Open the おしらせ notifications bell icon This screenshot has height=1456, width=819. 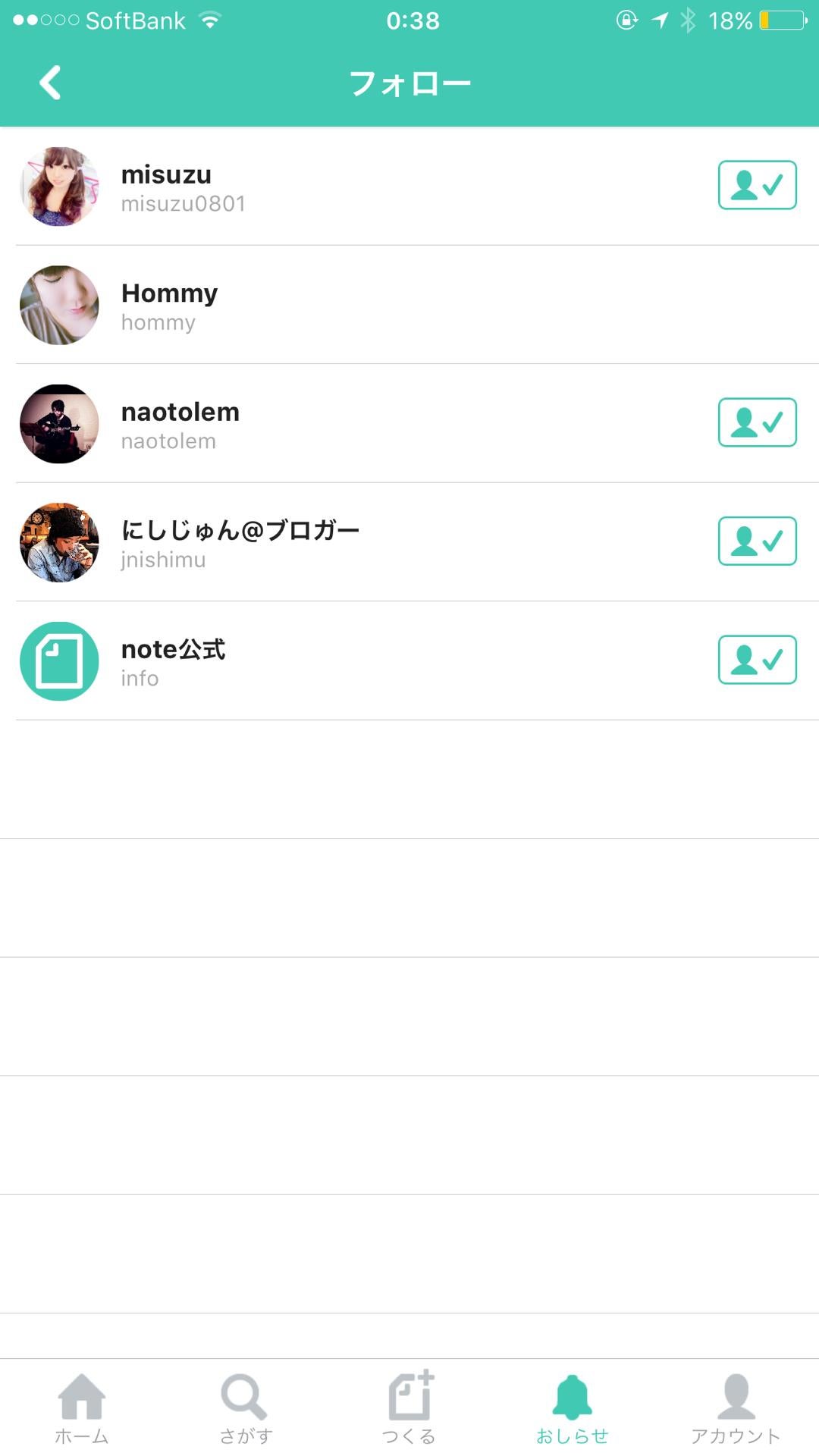tap(573, 1407)
